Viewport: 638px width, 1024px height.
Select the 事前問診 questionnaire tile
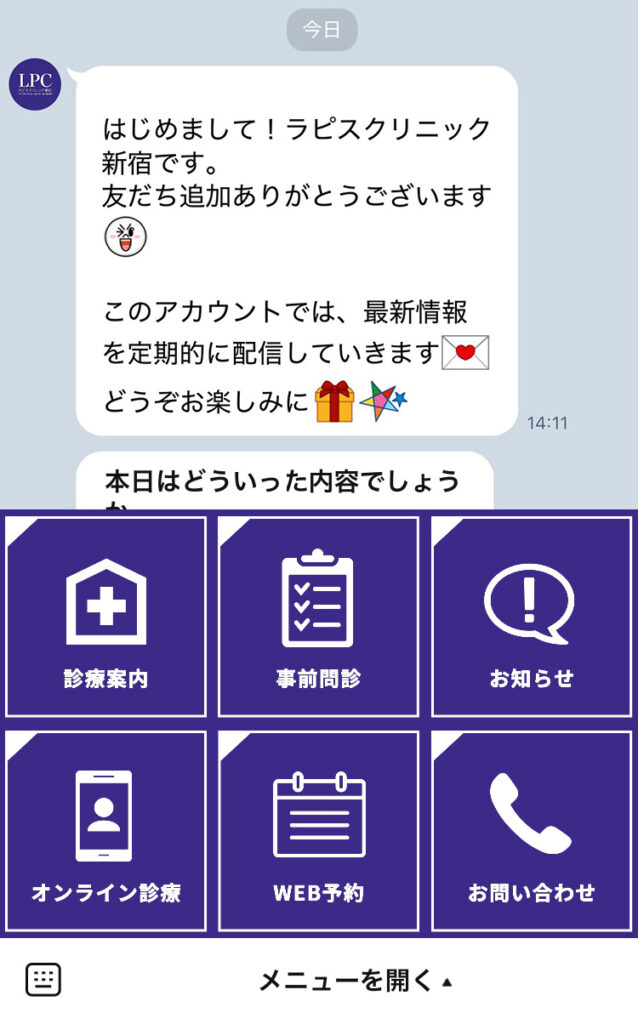(318, 616)
